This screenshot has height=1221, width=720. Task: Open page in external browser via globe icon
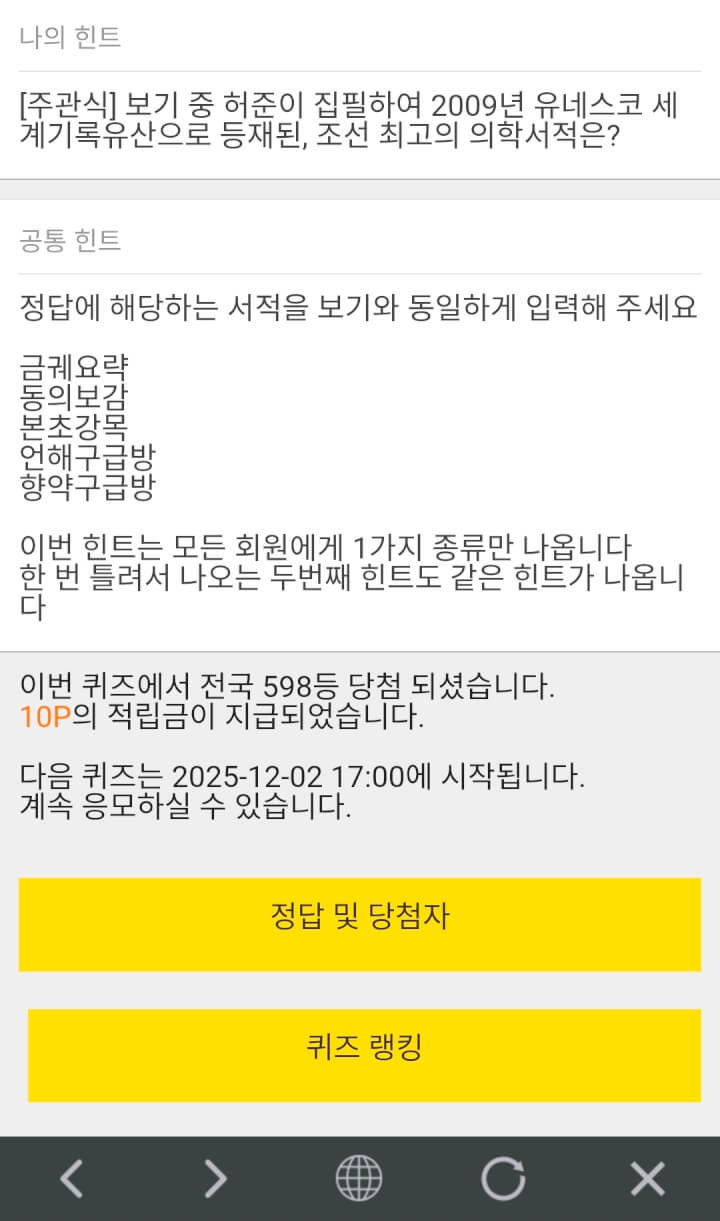pos(359,1179)
